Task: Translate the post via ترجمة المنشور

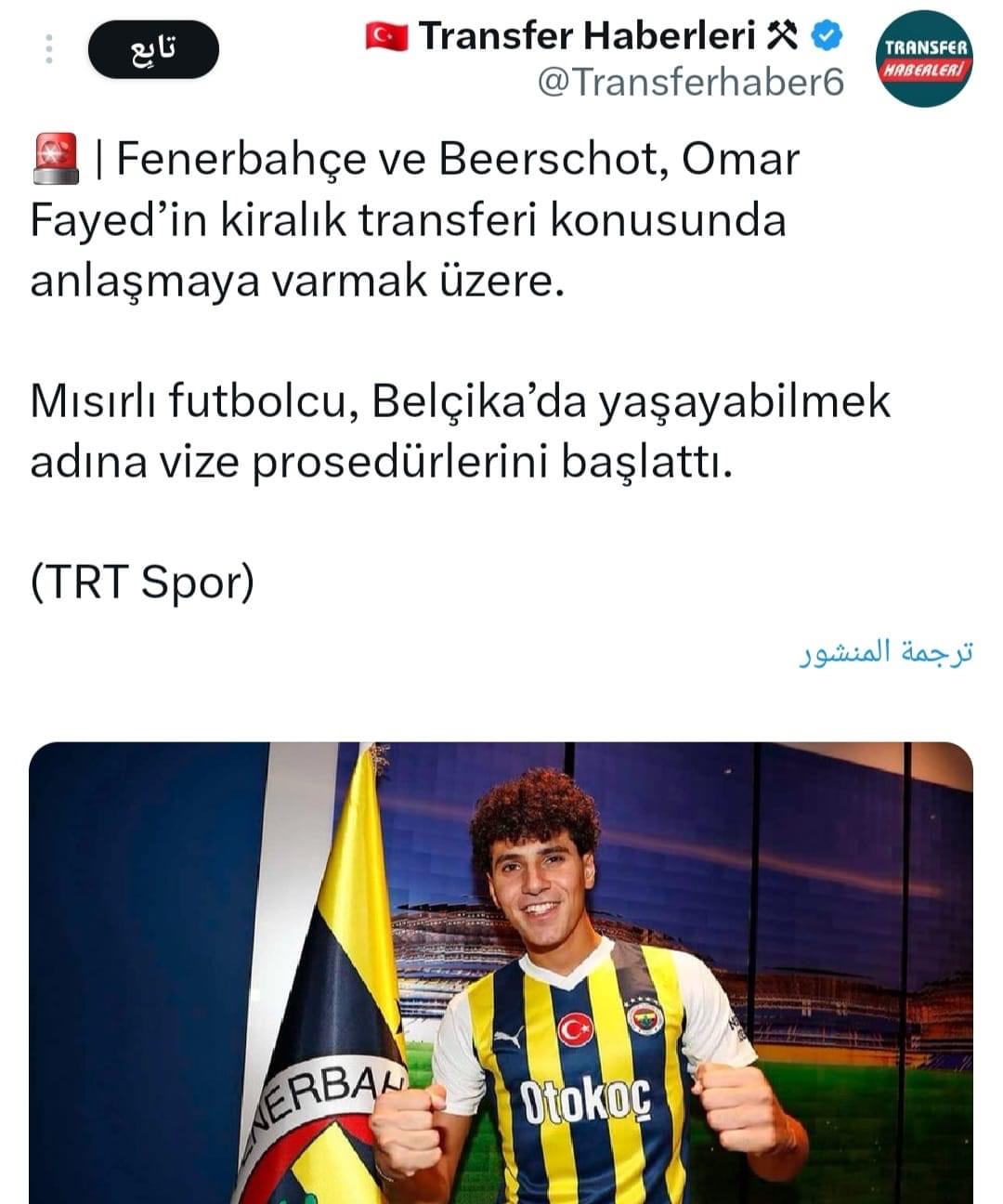Action: [x=886, y=654]
